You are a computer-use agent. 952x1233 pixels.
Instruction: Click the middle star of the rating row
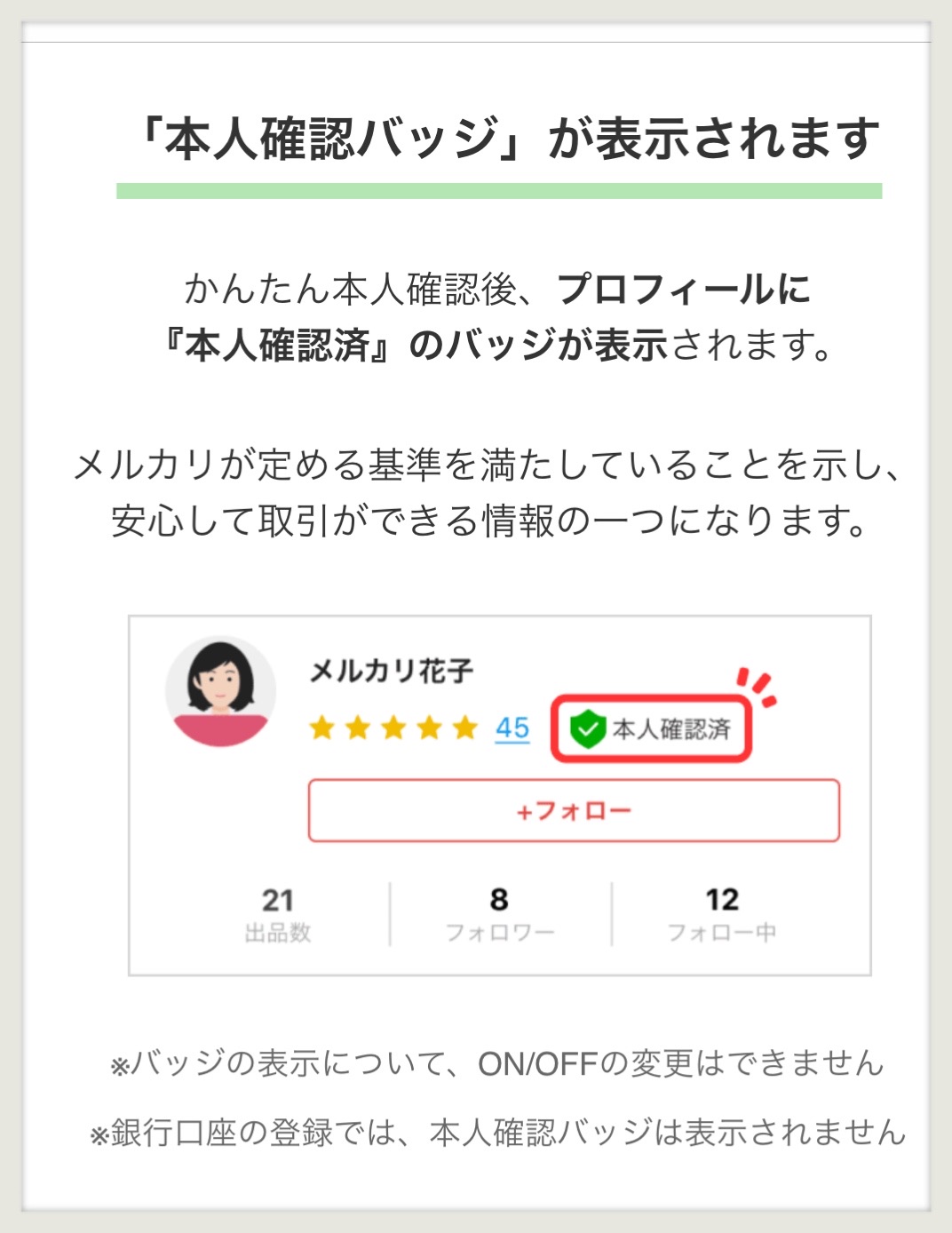tap(393, 728)
